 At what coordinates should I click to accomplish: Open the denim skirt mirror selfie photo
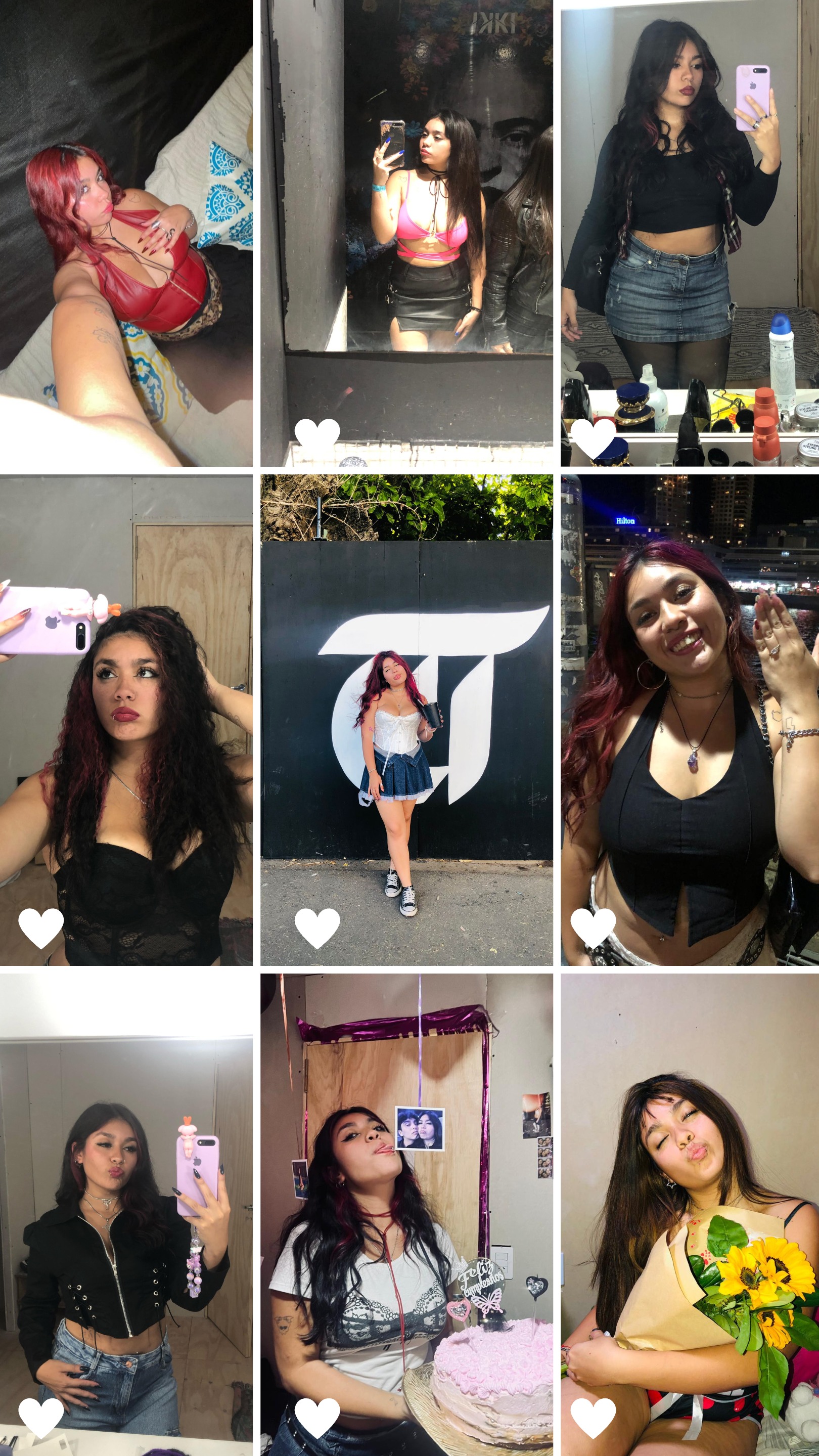[690, 233]
